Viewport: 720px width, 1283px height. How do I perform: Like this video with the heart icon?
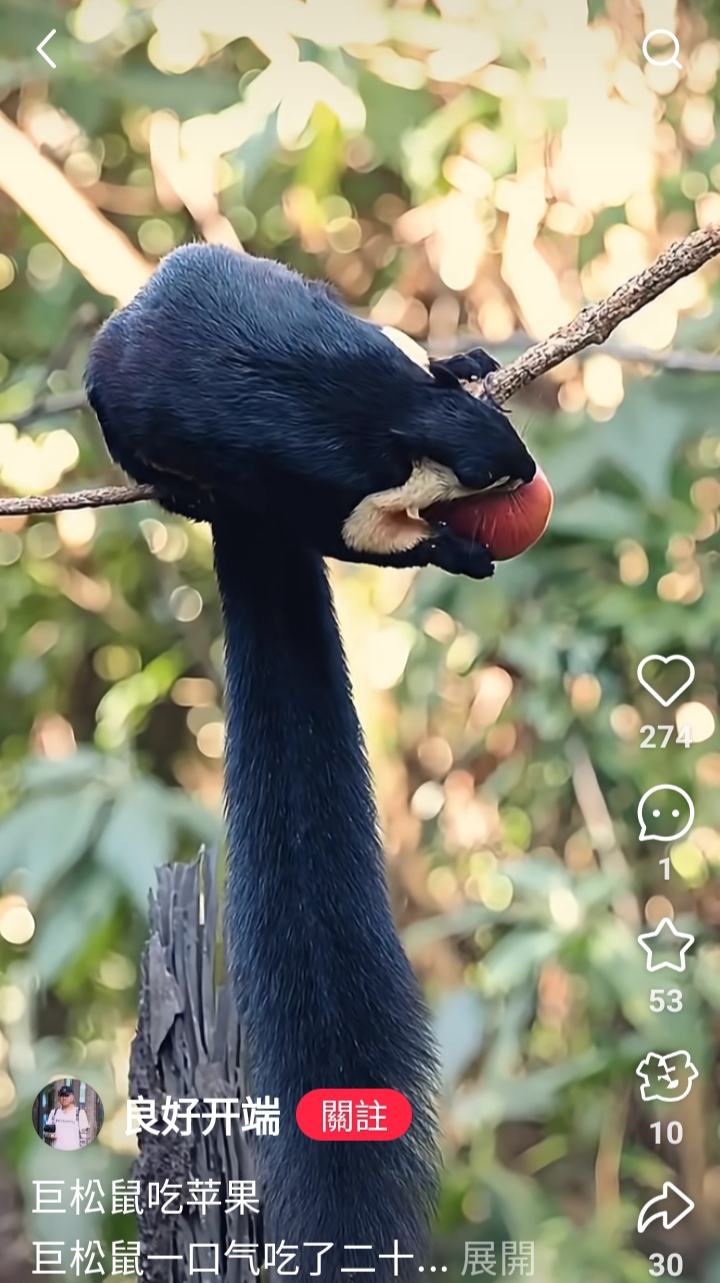(x=666, y=680)
